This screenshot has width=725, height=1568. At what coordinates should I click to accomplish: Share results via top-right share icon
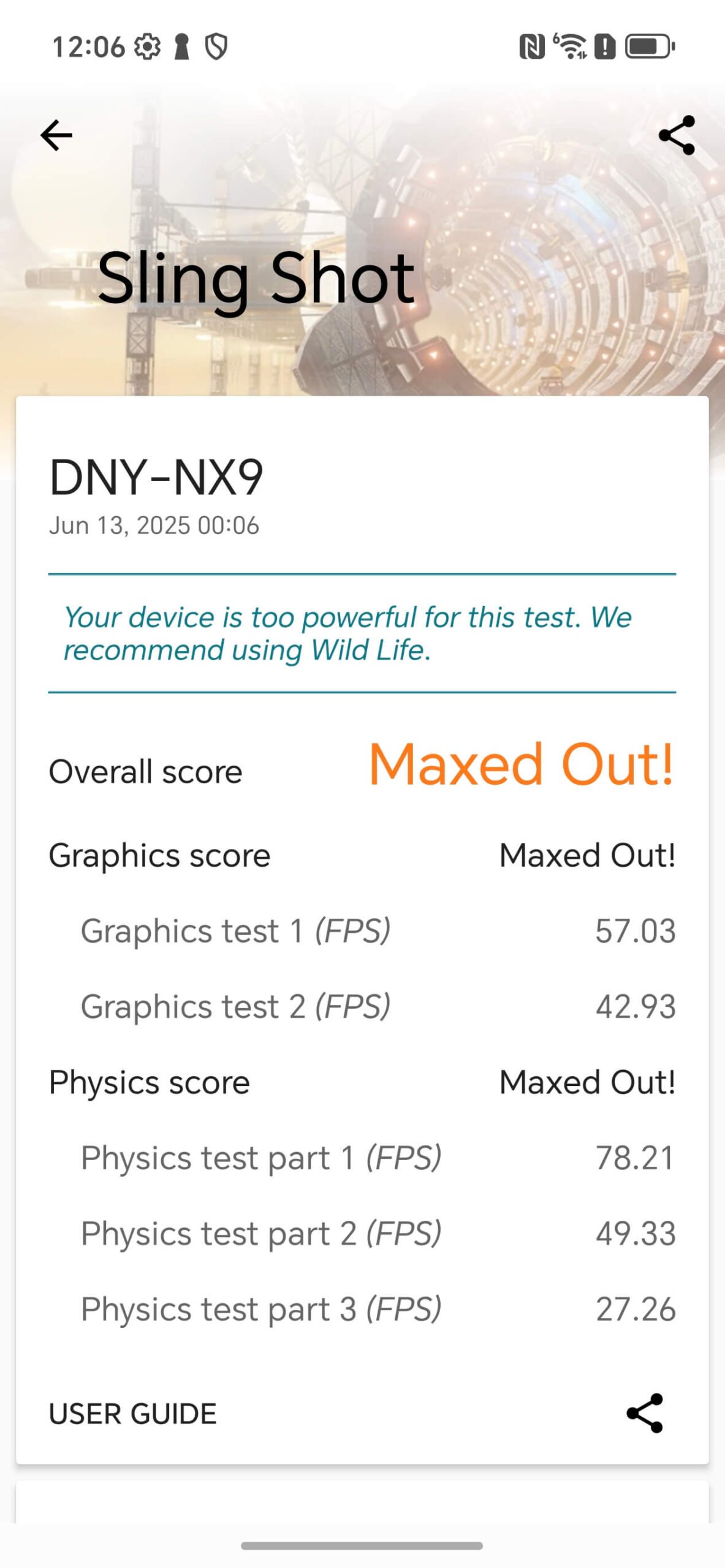[677, 135]
